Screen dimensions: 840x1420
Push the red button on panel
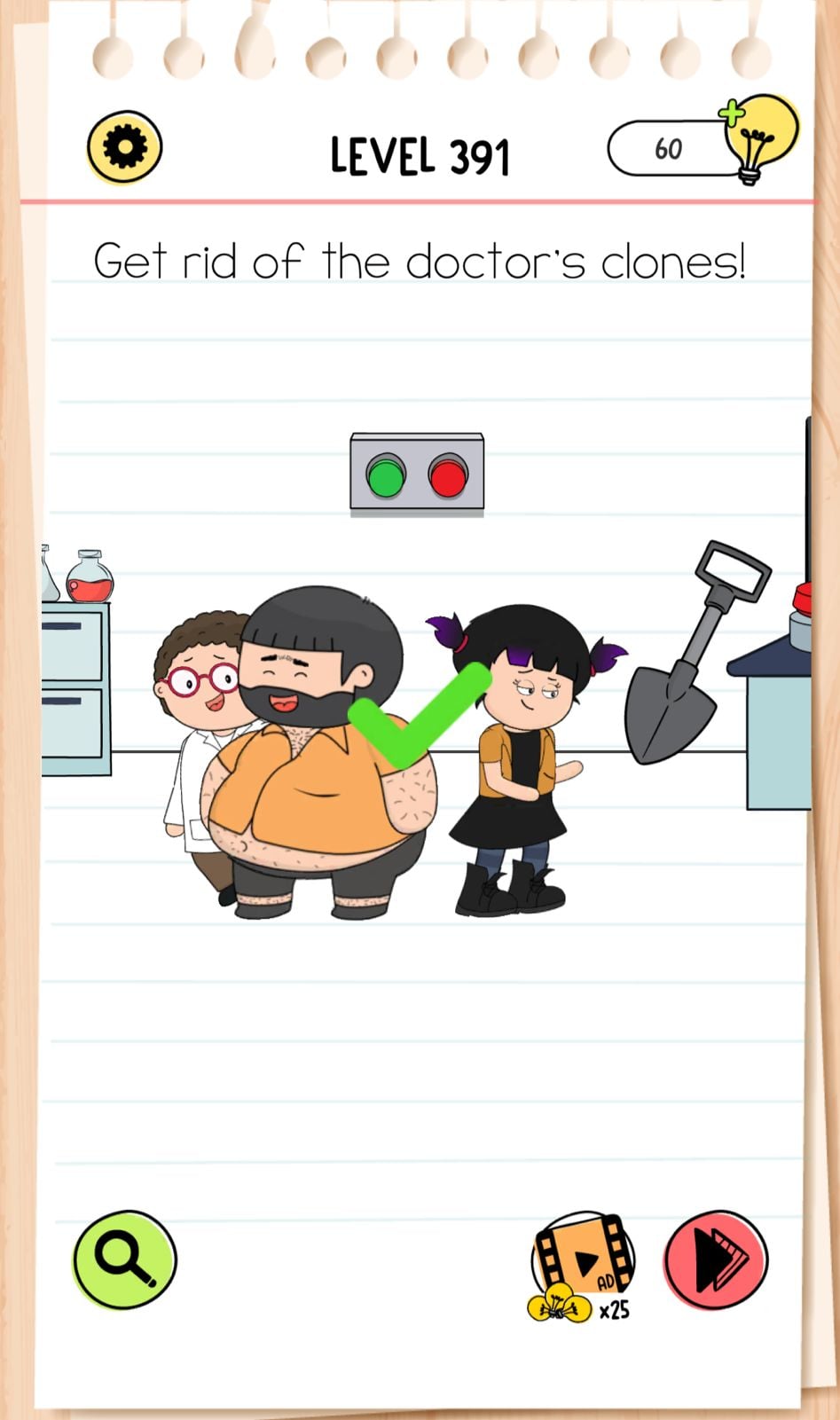448,476
